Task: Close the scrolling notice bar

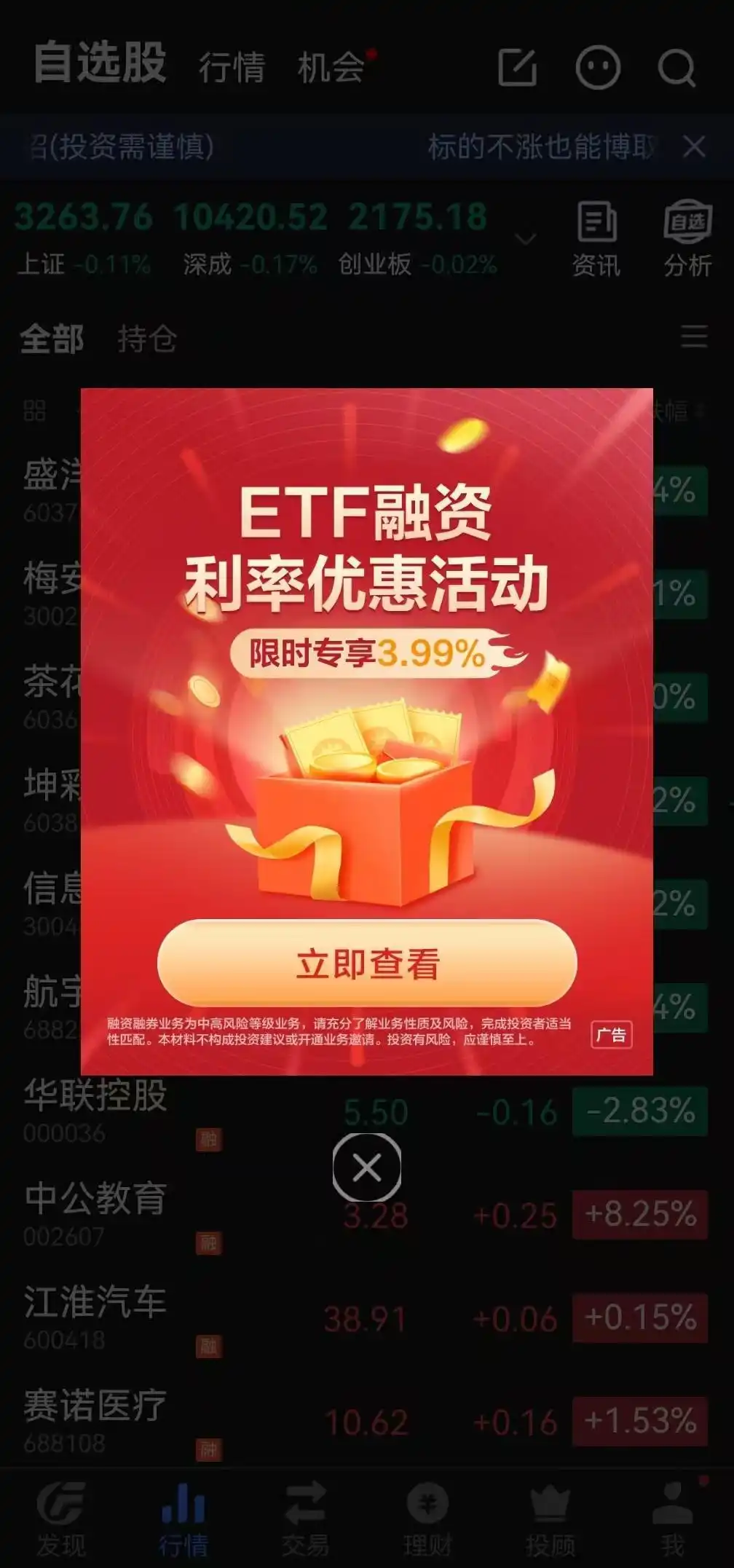Action: coord(694,147)
